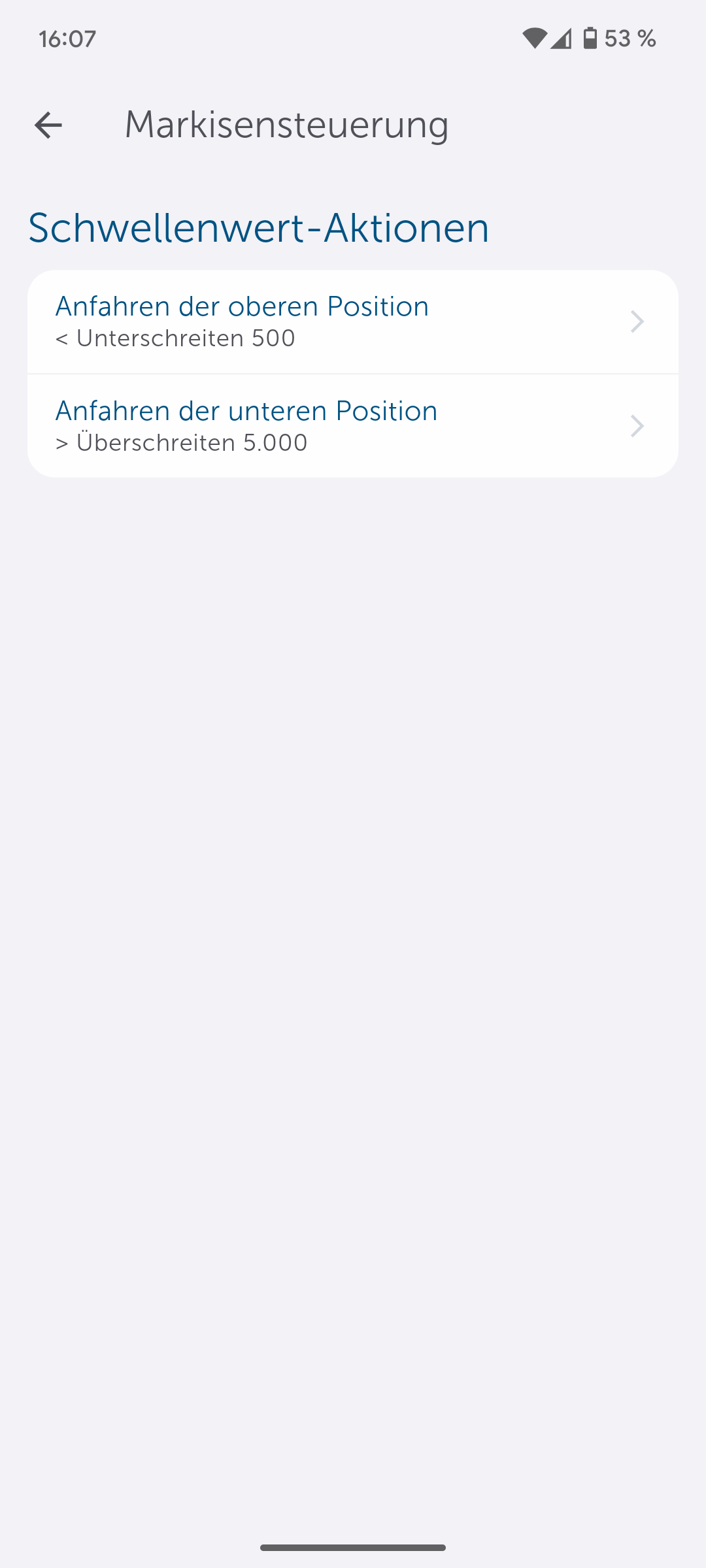This screenshot has height=1568, width=706.
Task: Open Anfahren der unteren Position
Action: (352, 426)
